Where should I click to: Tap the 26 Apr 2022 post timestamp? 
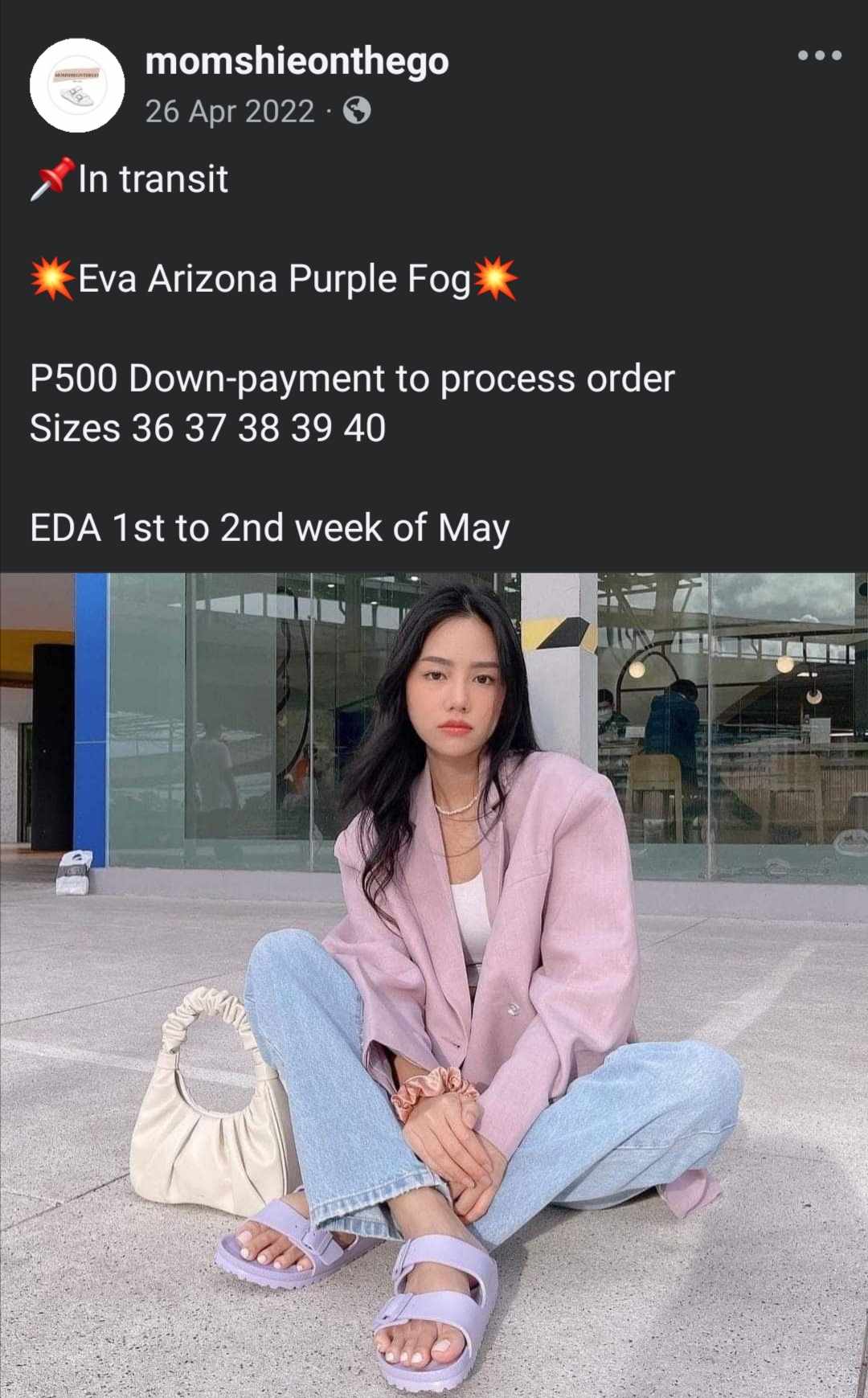pos(230,111)
